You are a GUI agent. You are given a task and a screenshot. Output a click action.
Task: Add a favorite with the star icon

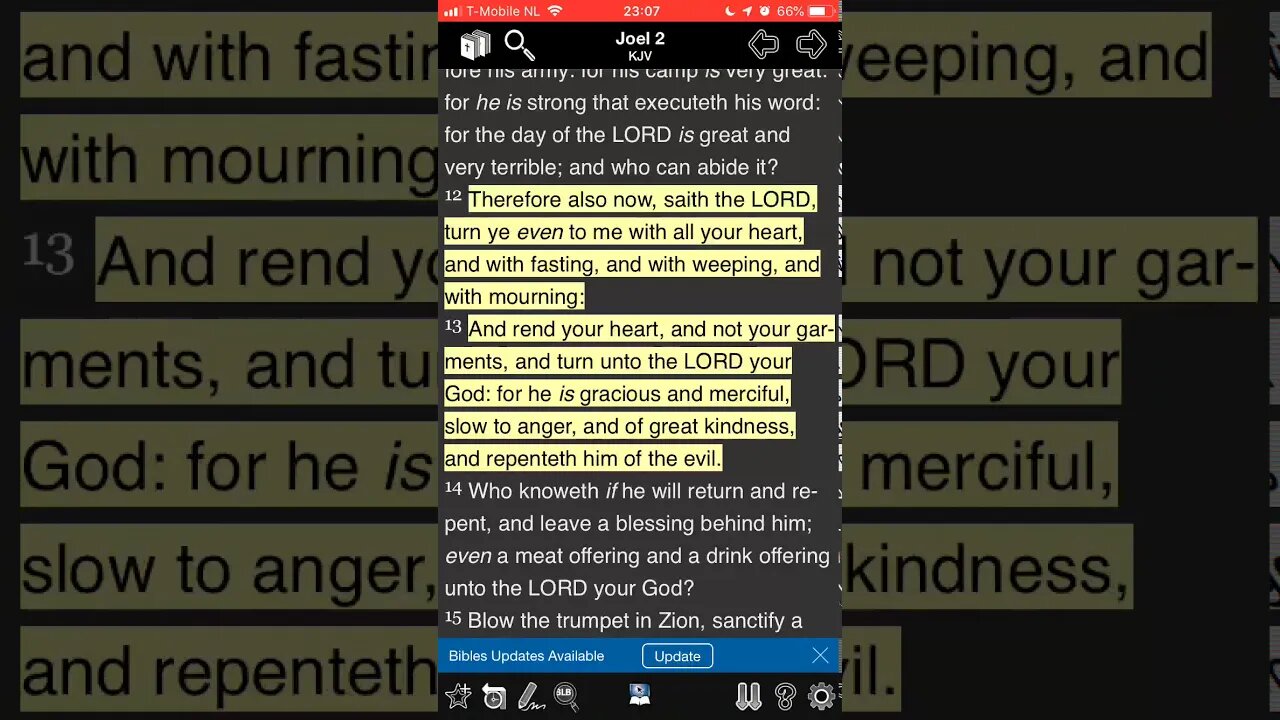pyautogui.click(x=458, y=696)
